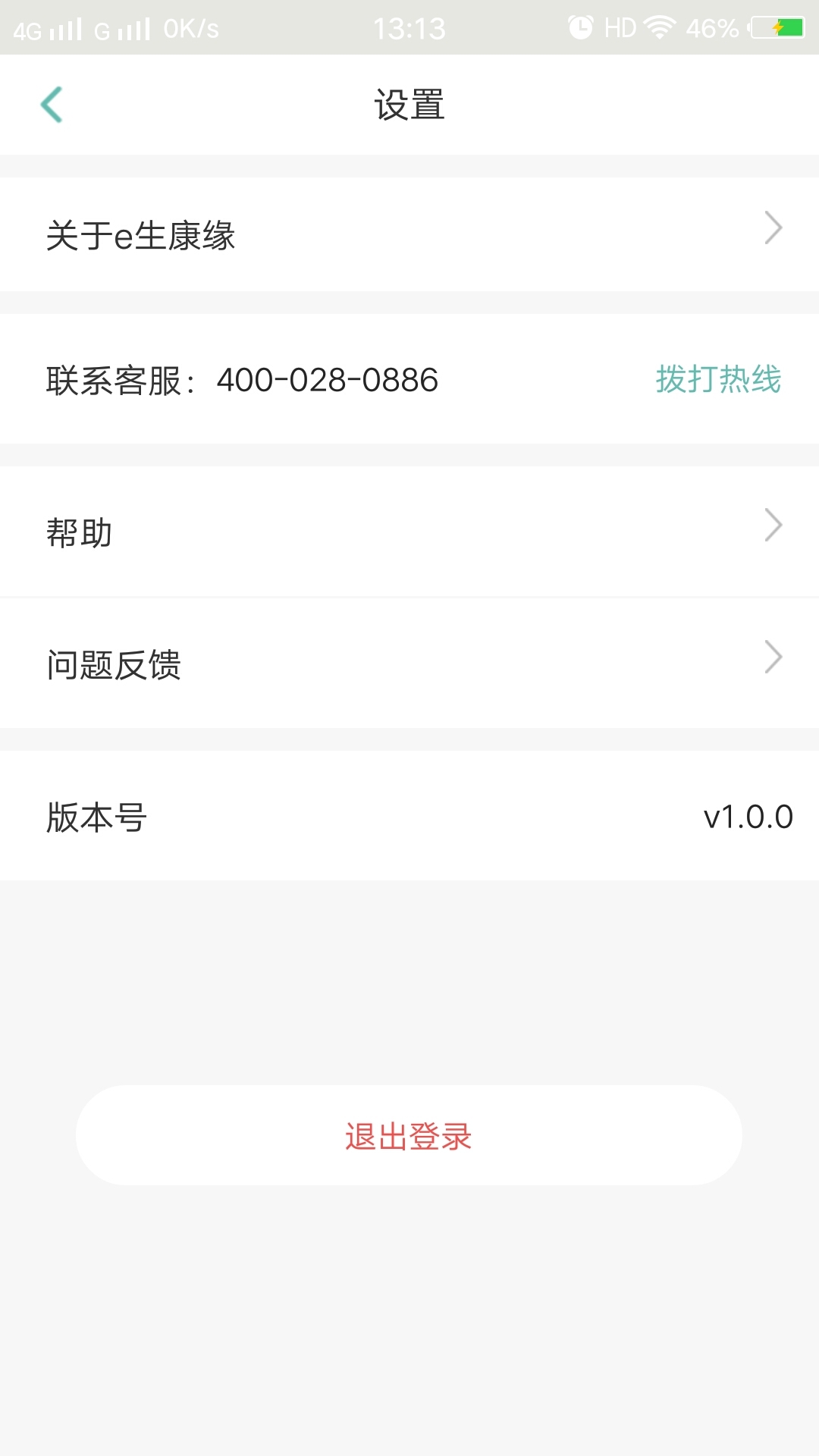Open 问题反馈
Viewport: 819px width, 1456px height.
[409, 664]
